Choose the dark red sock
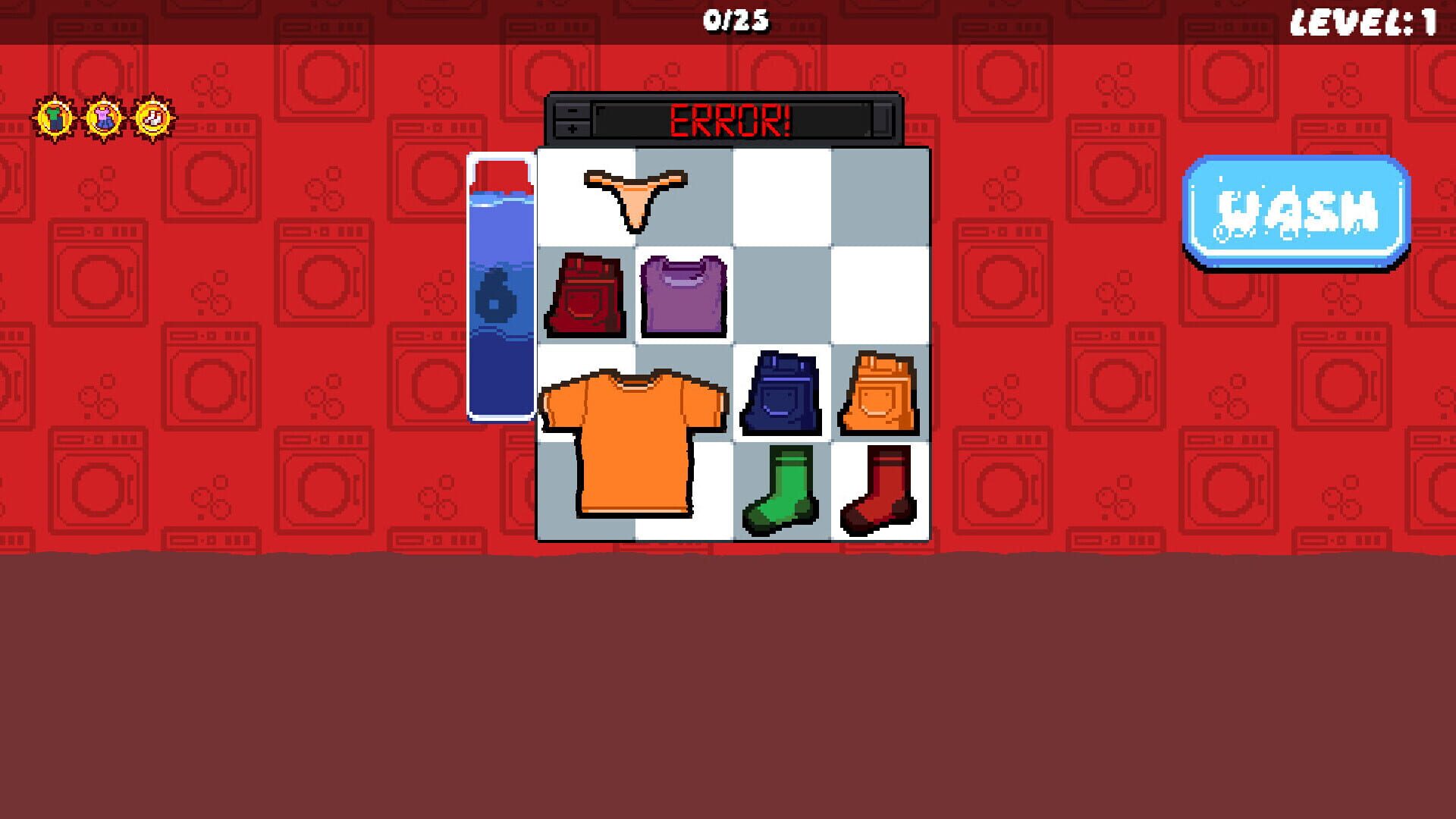The image size is (1456, 819). [x=880, y=489]
